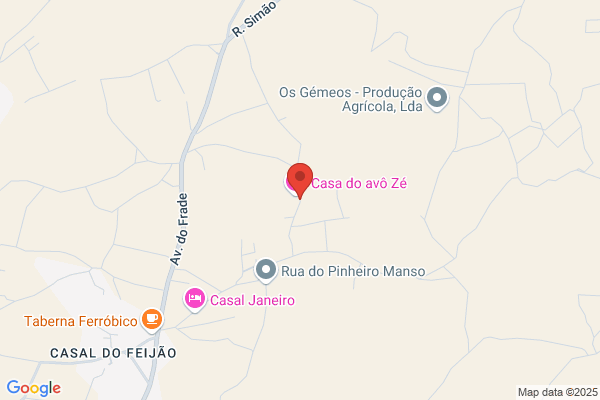
Task: Open the Taberna Ferróbico café marker
Action: [x=152, y=320]
